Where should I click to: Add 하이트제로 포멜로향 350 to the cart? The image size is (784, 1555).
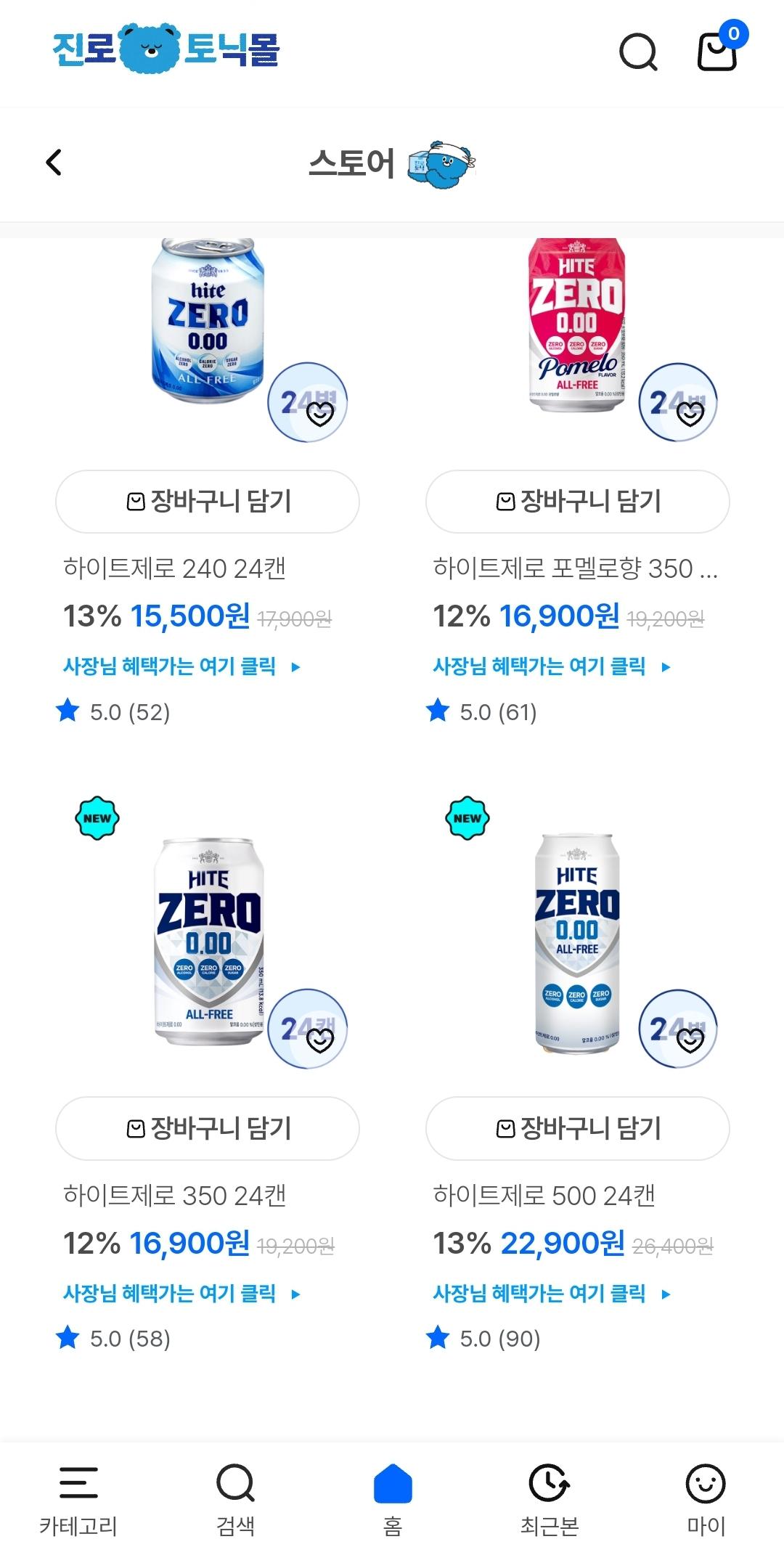(578, 502)
